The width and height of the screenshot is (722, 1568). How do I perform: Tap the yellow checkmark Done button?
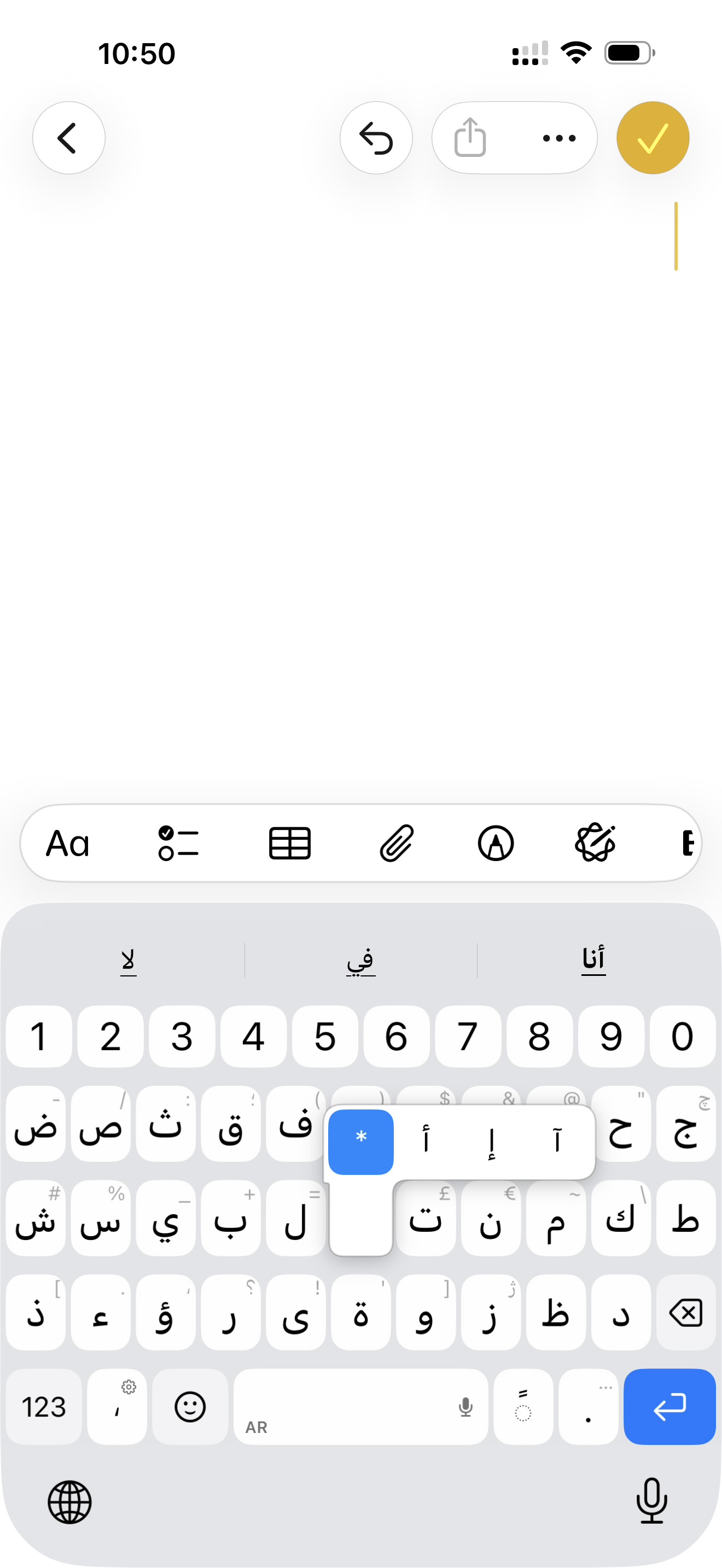(x=653, y=138)
